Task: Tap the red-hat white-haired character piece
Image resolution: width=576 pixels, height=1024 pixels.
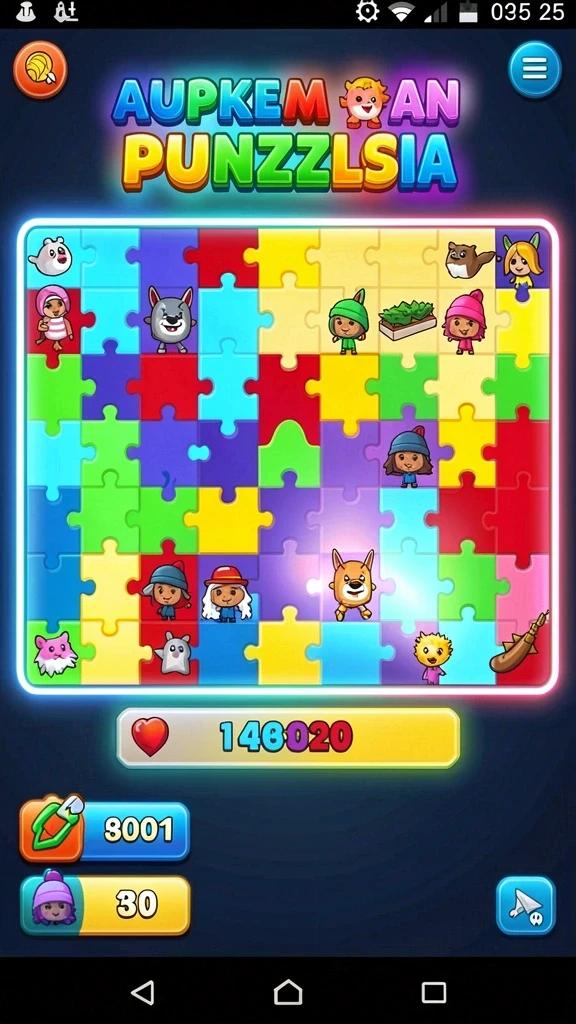Action: click(226, 593)
